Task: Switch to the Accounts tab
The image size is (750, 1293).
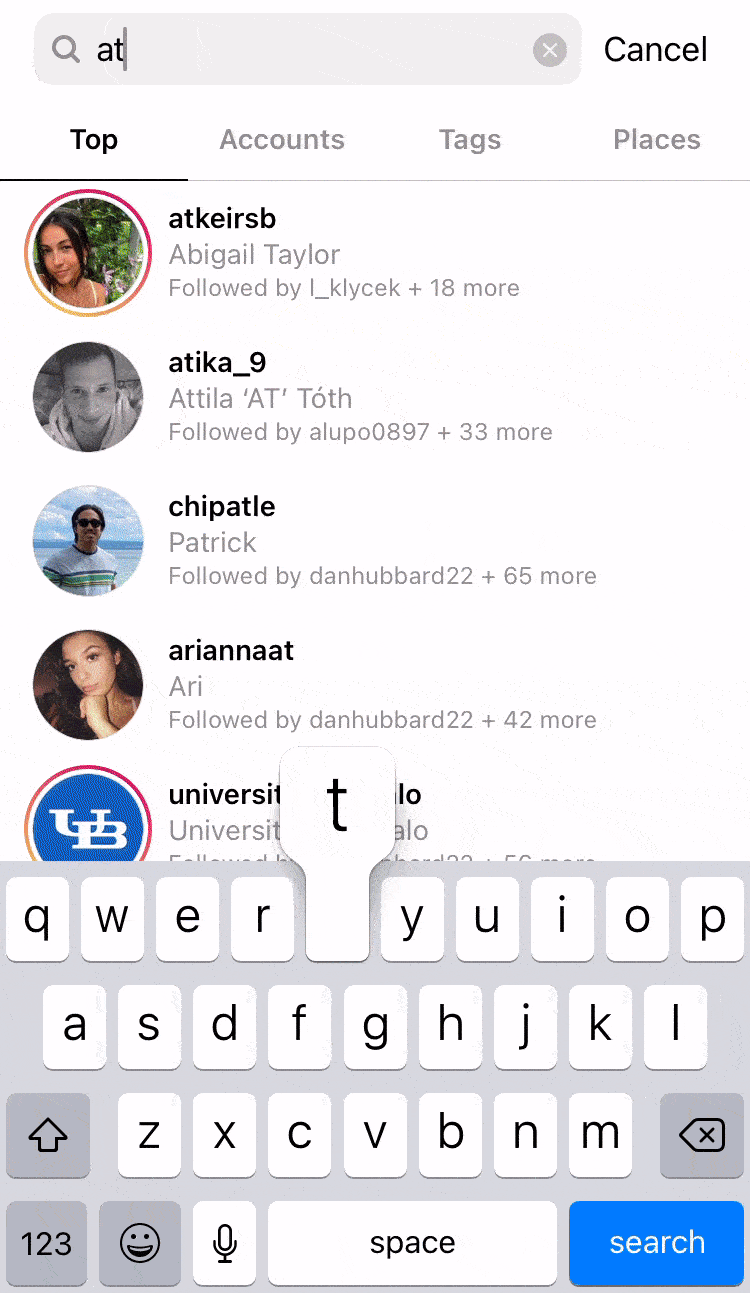Action: pyautogui.click(x=282, y=140)
